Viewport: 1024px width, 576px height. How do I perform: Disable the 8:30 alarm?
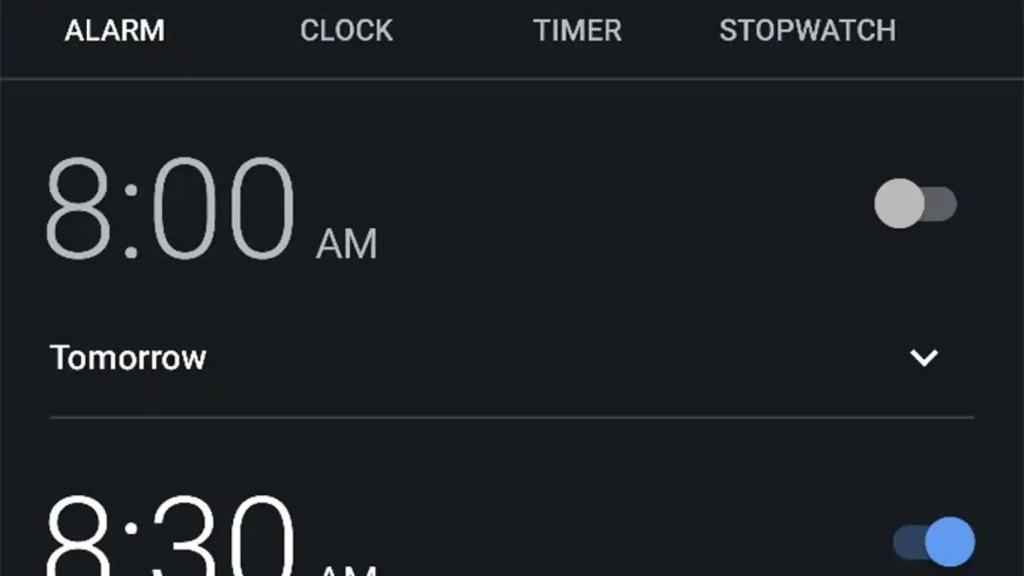(x=934, y=543)
